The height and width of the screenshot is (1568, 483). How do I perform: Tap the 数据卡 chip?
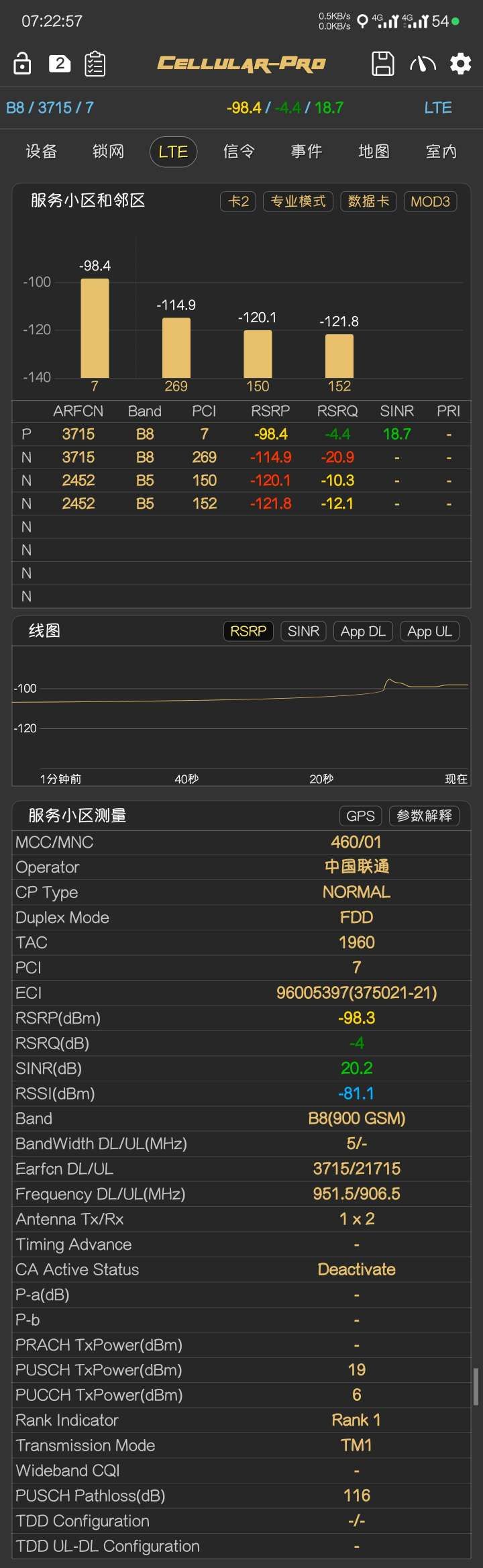tap(368, 201)
